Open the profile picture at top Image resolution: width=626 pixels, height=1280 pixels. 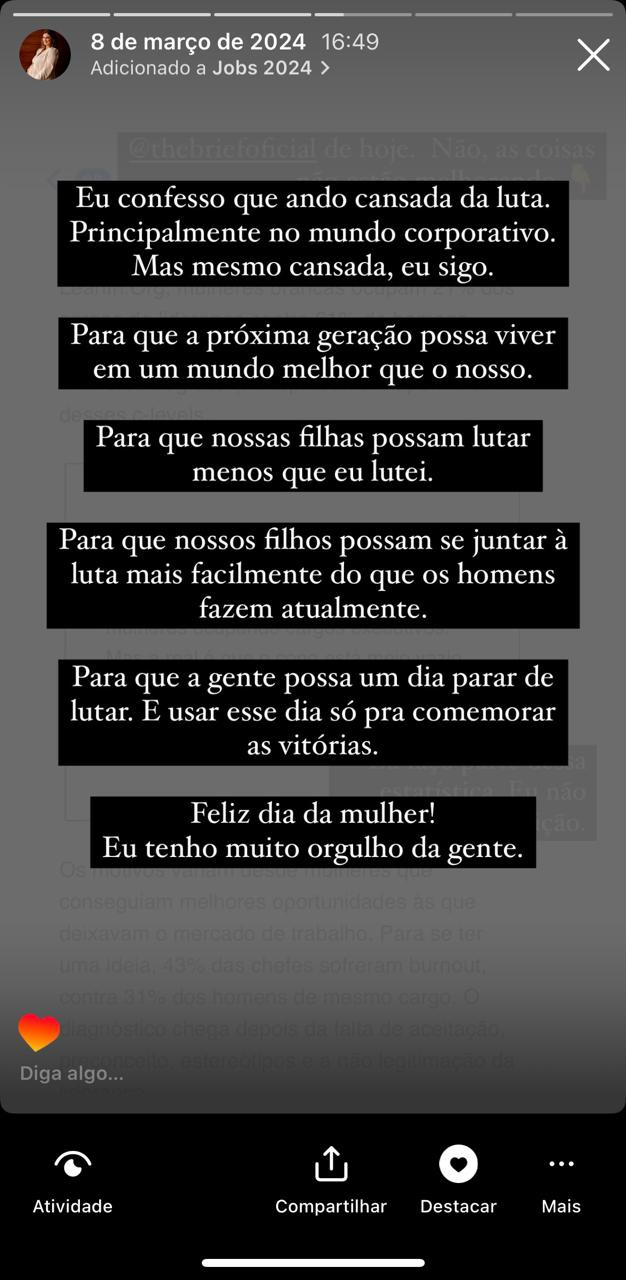click(x=45, y=55)
